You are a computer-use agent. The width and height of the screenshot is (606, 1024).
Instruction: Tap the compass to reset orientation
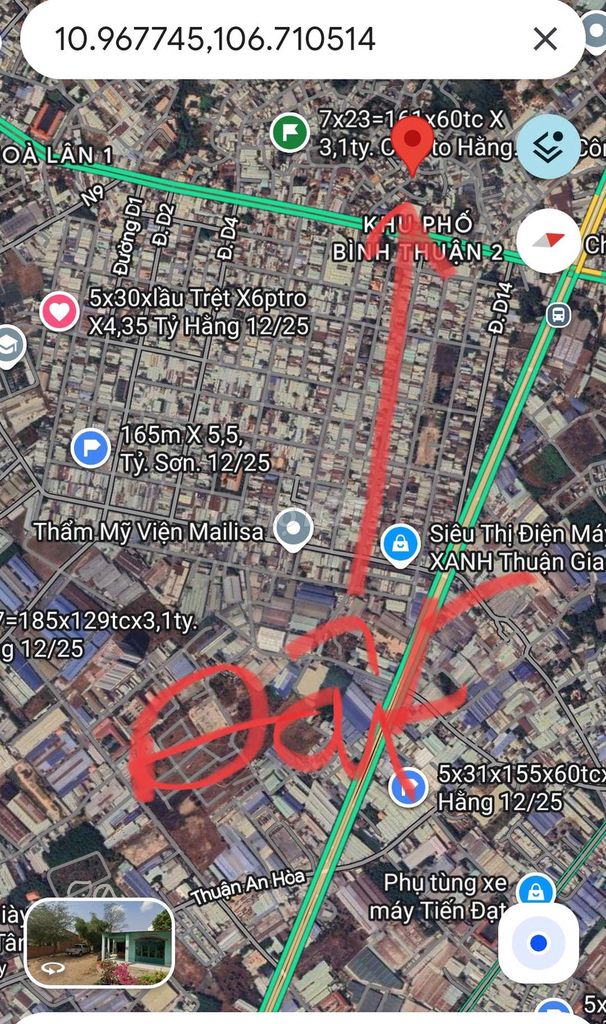(548, 241)
